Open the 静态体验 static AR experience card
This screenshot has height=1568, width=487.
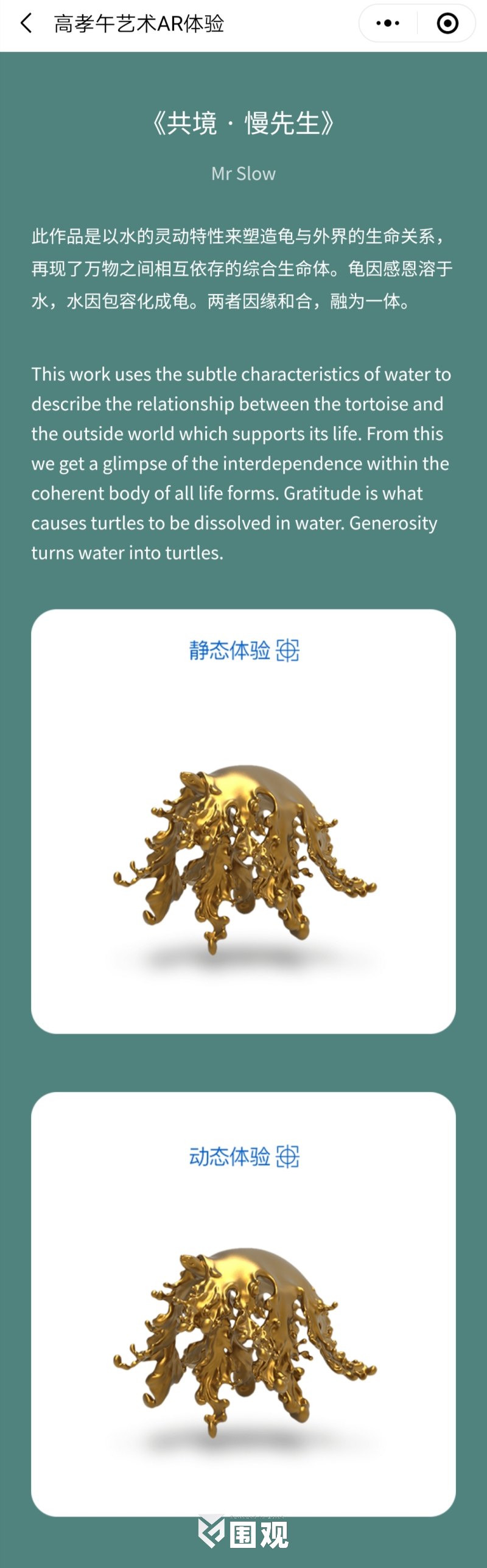click(243, 821)
